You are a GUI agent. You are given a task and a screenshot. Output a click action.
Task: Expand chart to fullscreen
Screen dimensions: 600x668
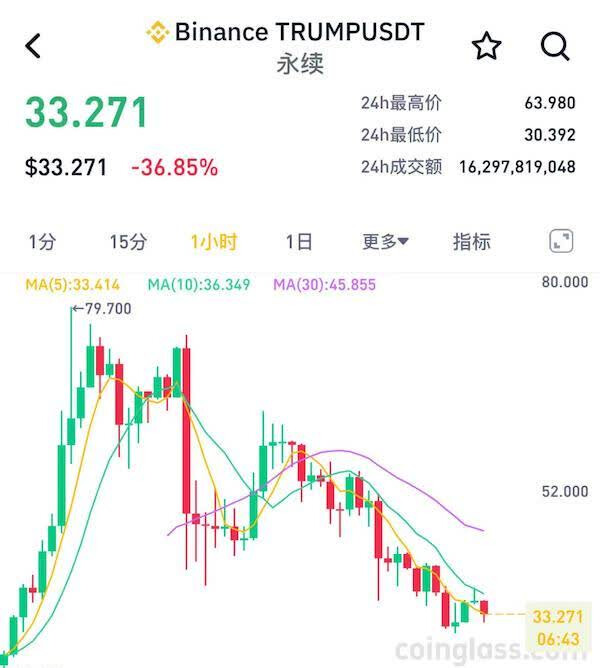coord(561,241)
